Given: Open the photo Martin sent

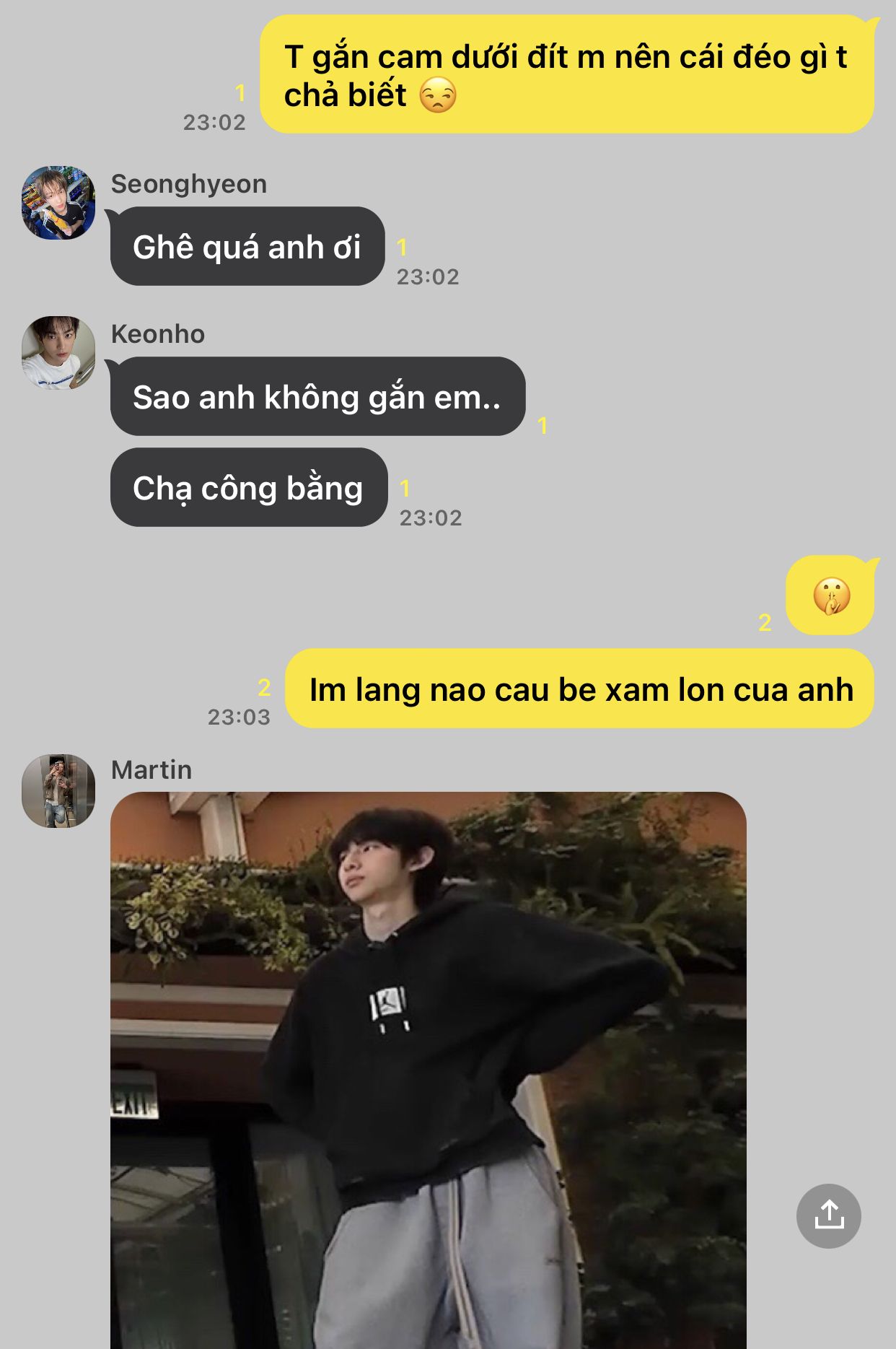Looking at the screenshot, I should pyautogui.click(x=428, y=1068).
